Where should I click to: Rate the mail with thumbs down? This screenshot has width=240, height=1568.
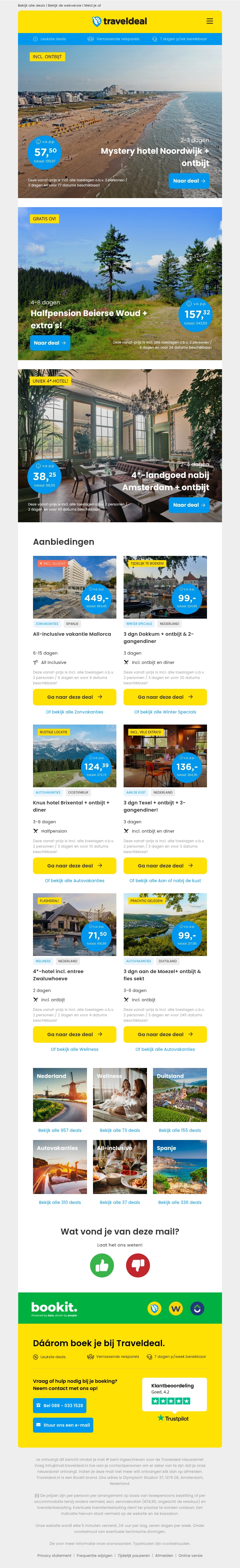pyautogui.click(x=138, y=1265)
